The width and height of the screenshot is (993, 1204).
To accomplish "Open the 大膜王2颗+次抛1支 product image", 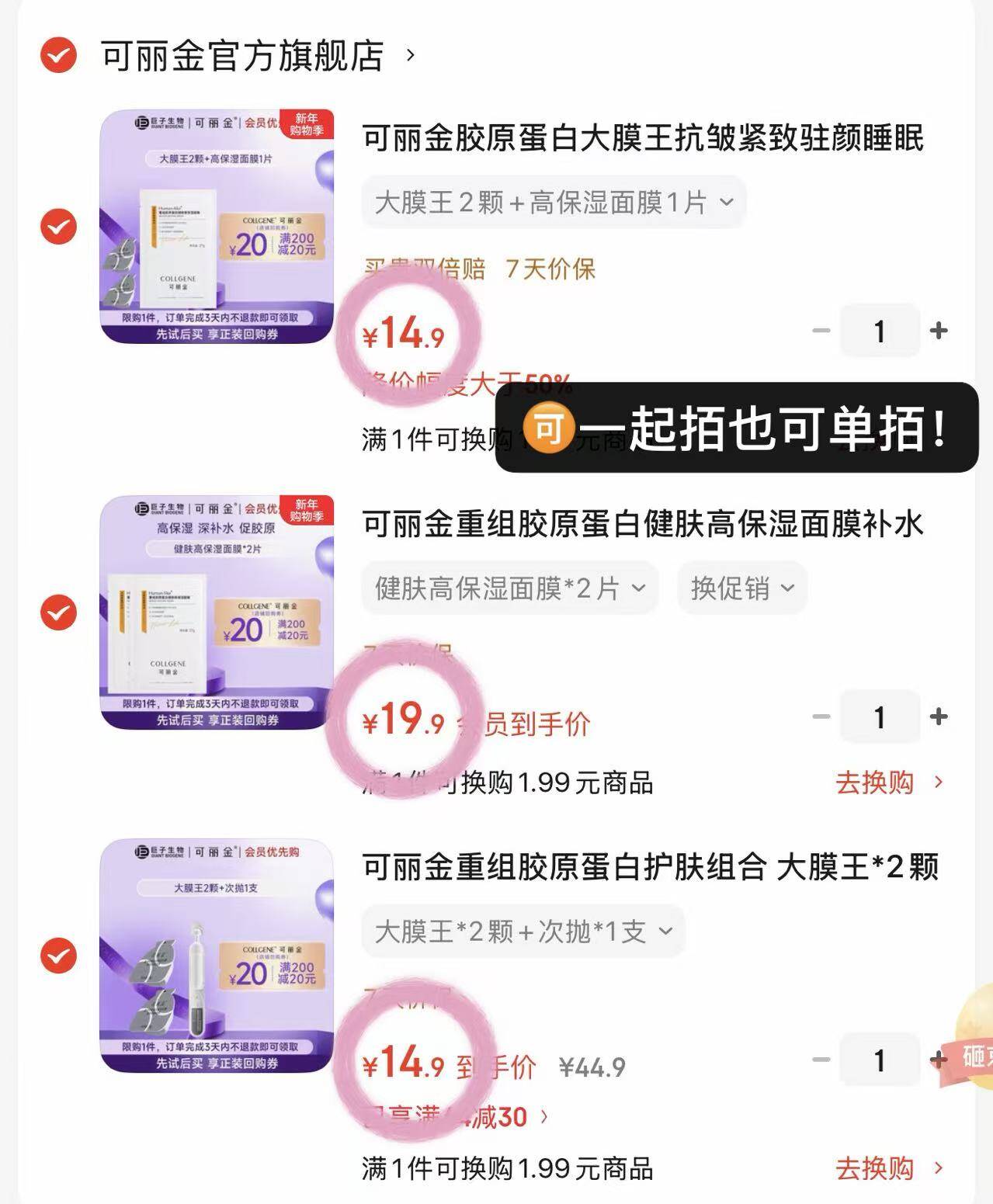I will (x=217, y=956).
